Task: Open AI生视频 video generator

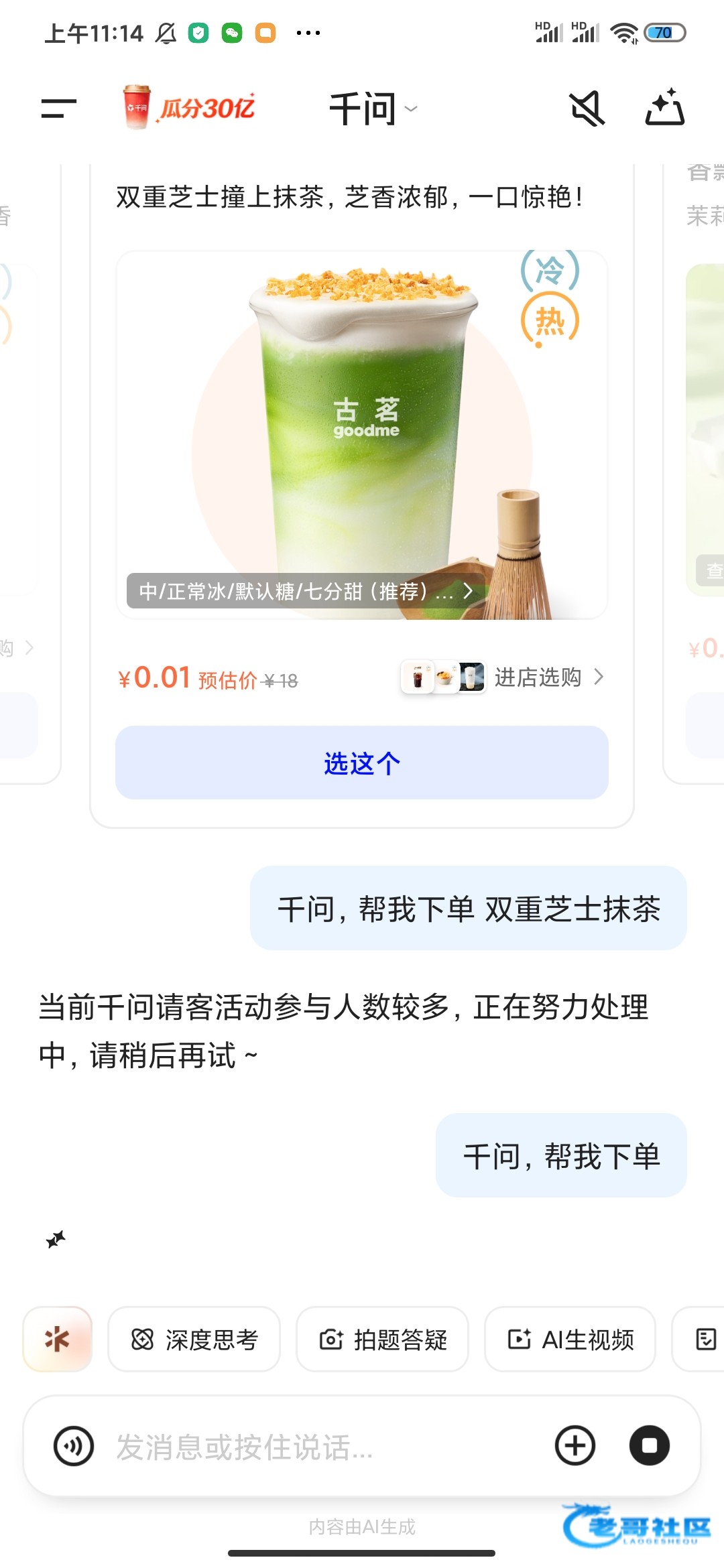Action: point(570,1340)
